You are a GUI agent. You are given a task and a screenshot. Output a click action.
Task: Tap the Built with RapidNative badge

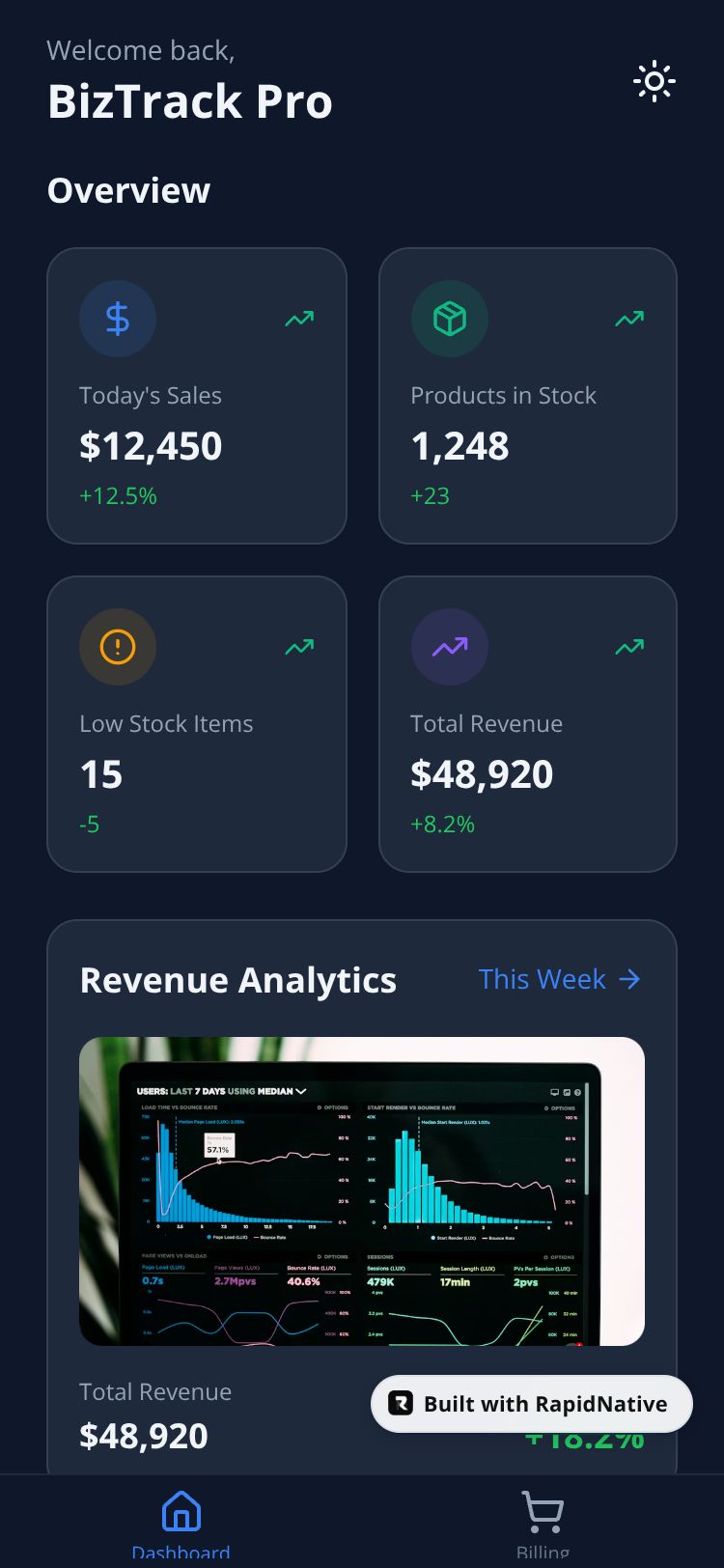coord(532,1404)
